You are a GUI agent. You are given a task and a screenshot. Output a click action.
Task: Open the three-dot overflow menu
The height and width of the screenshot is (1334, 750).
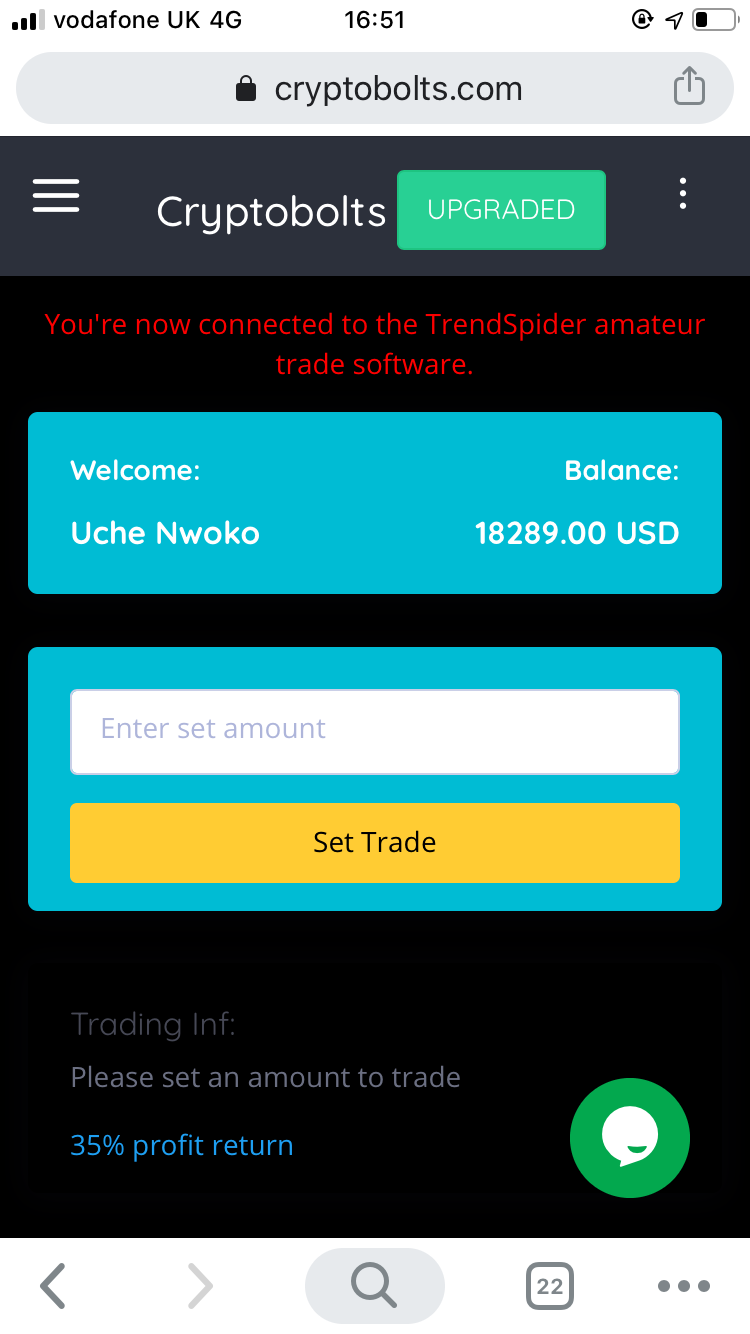683,194
